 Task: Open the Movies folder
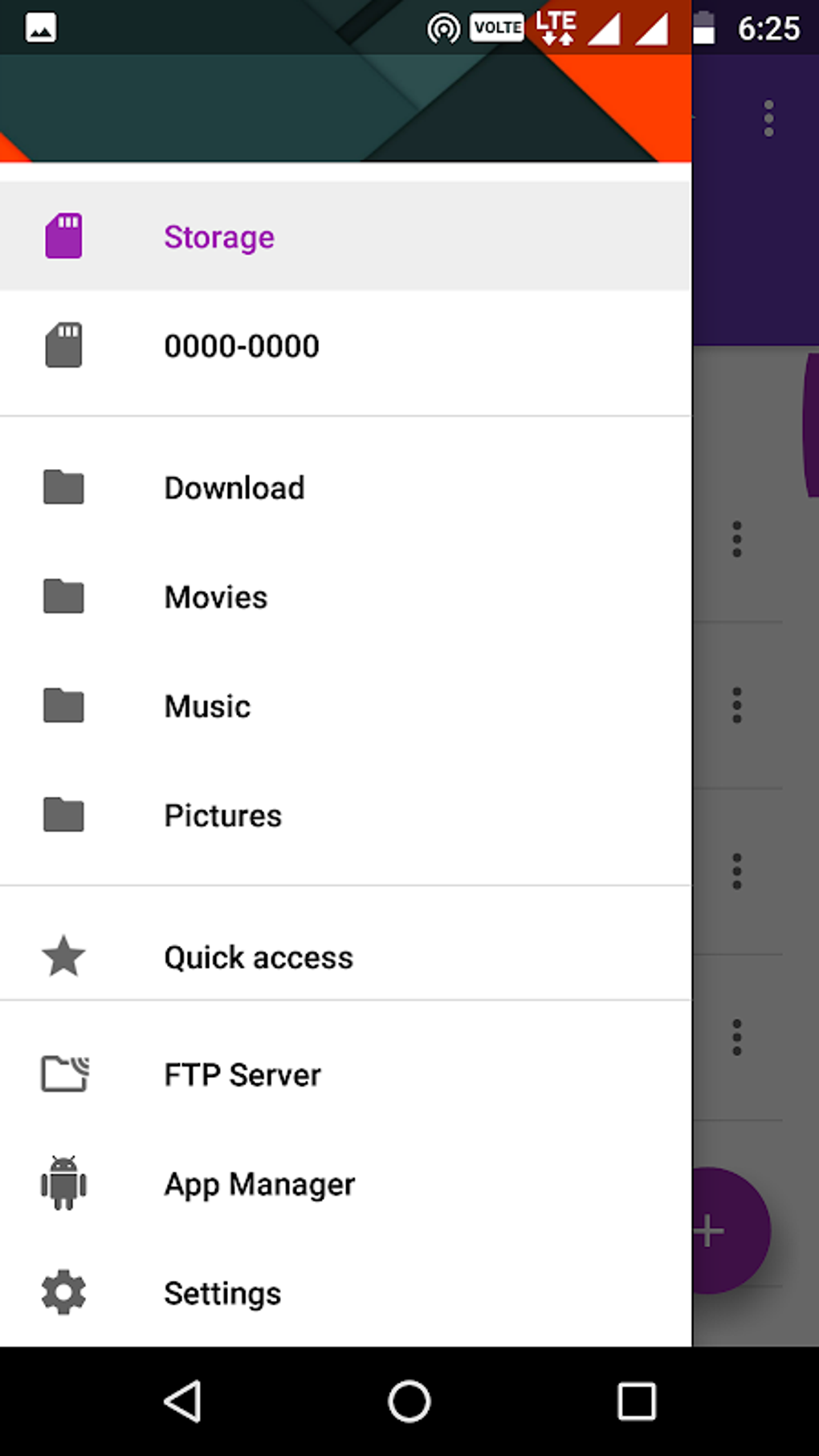click(x=215, y=597)
